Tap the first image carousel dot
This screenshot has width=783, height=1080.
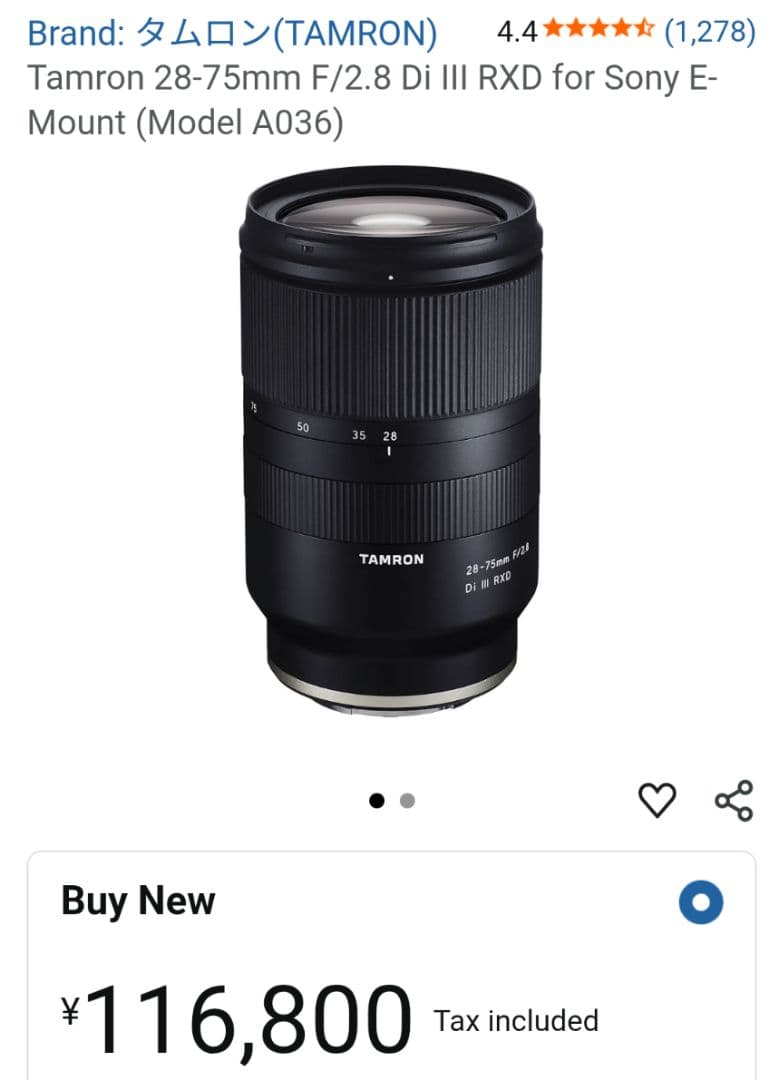click(x=377, y=801)
